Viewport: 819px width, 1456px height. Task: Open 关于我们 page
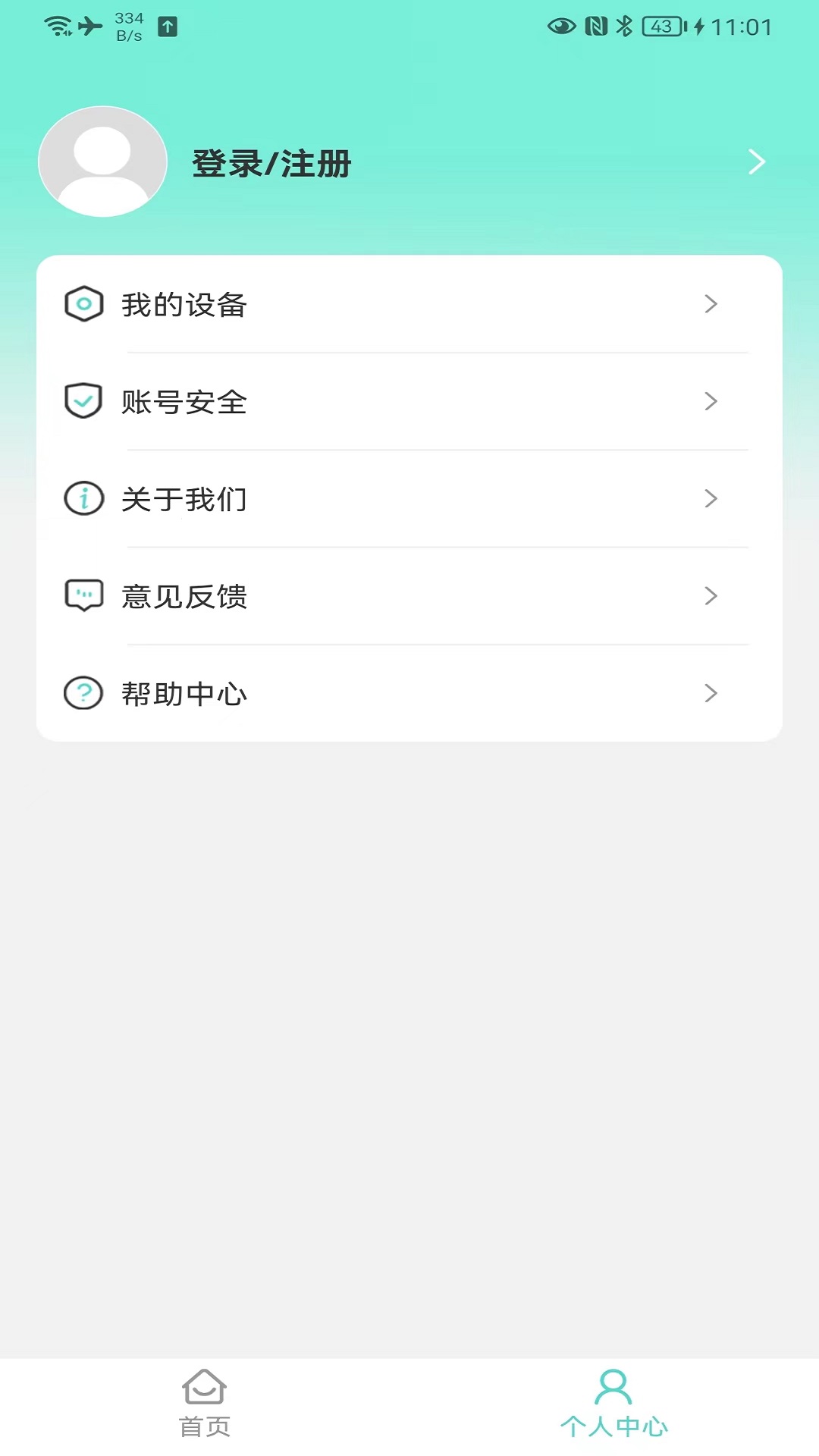[x=409, y=498]
